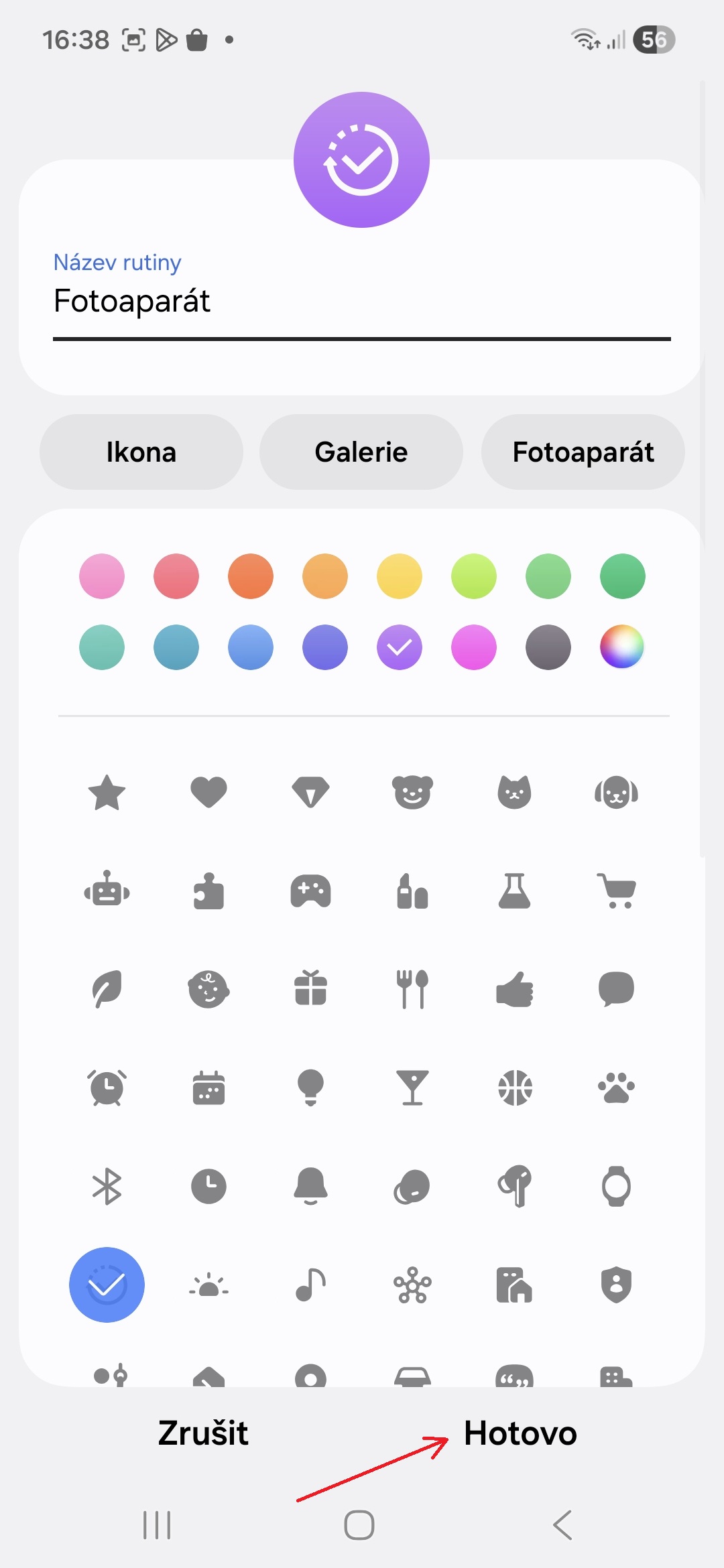Choose the music note icon

[x=310, y=1285]
